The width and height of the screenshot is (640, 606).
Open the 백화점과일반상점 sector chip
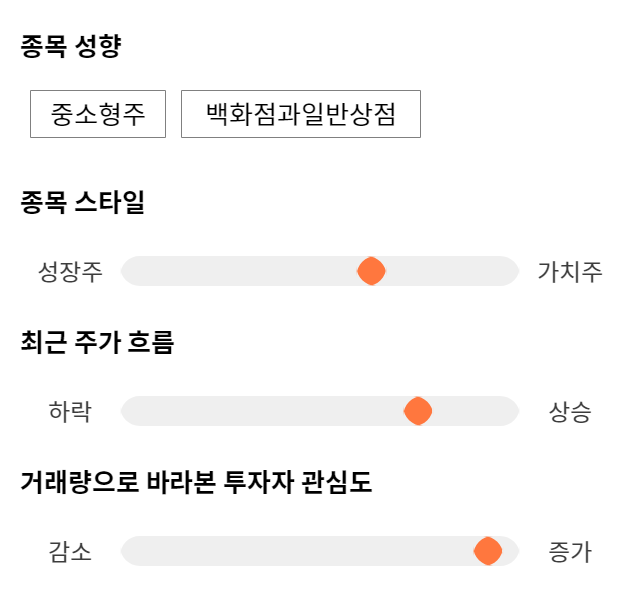(301, 114)
